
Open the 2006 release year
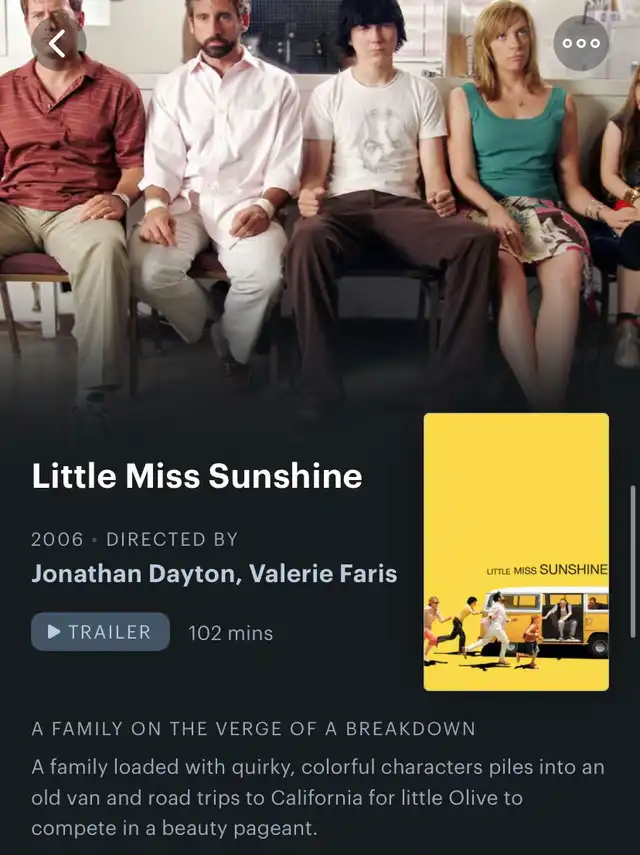(57, 539)
